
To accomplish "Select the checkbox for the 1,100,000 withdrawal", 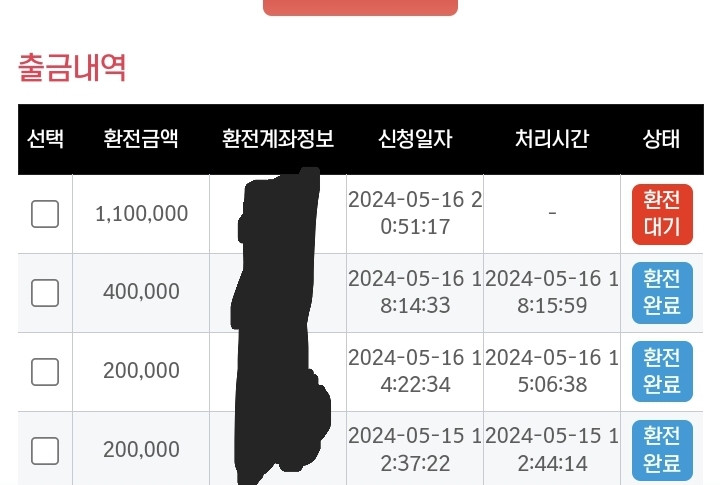I will (45, 213).
